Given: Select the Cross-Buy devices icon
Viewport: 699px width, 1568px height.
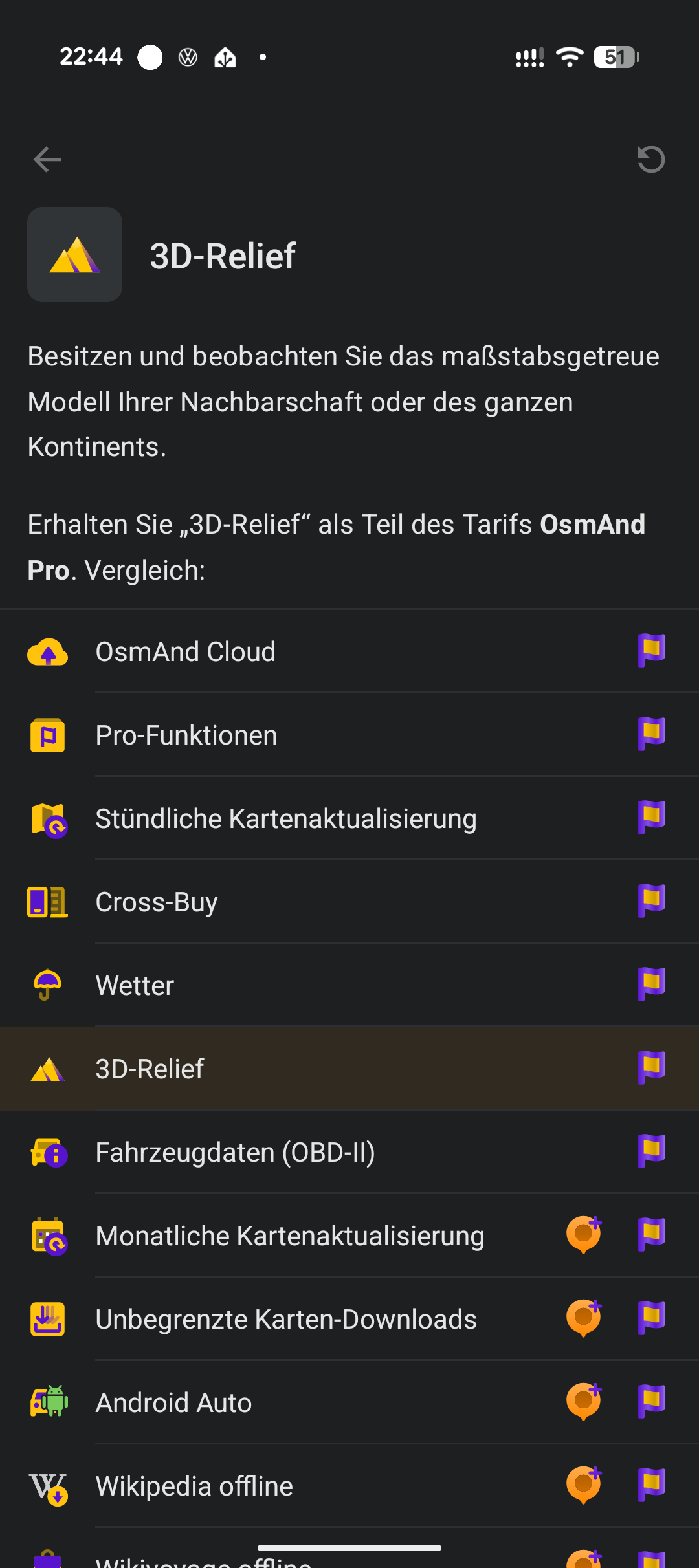Looking at the screenshot, I should point(48,902).
